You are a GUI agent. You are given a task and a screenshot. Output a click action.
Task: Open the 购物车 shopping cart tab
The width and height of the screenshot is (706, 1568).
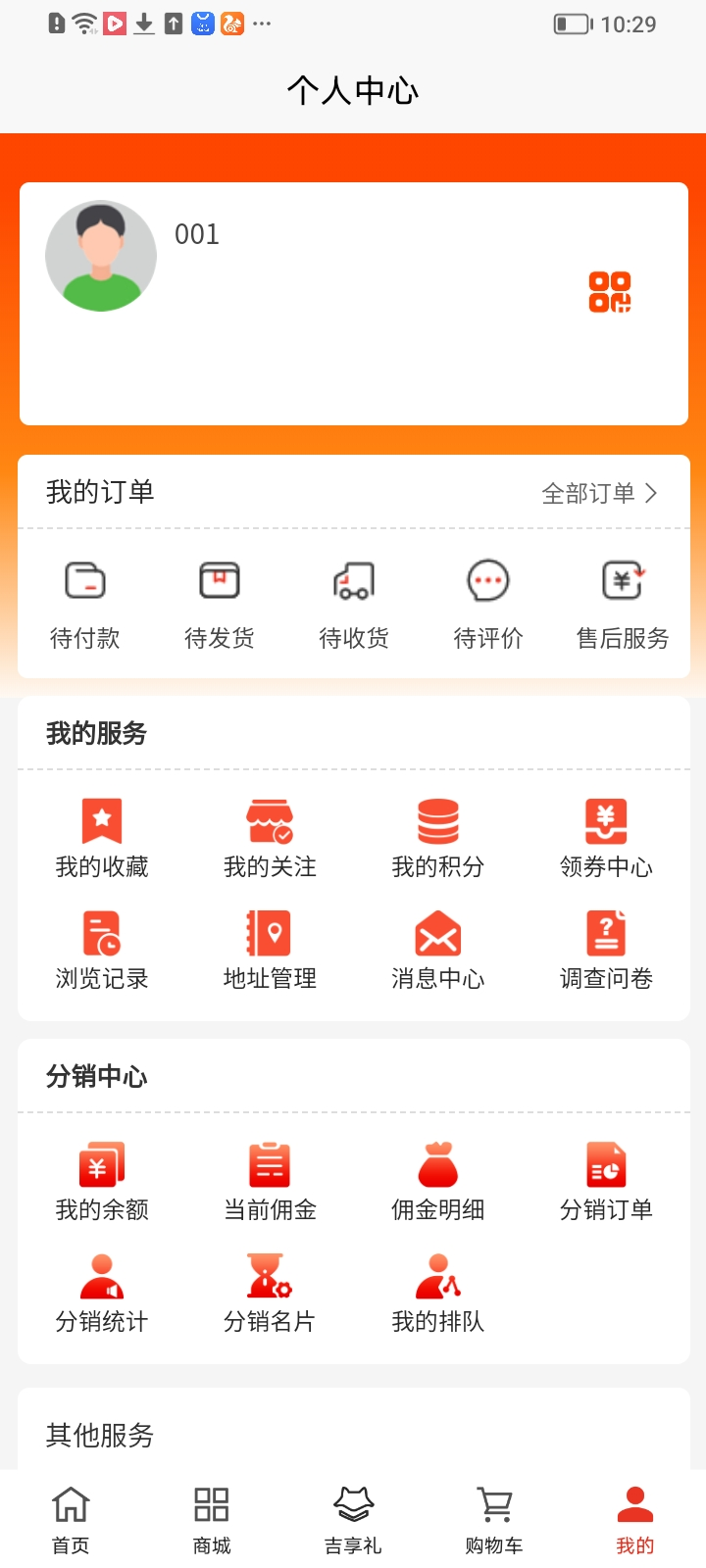pos(493,1517)
